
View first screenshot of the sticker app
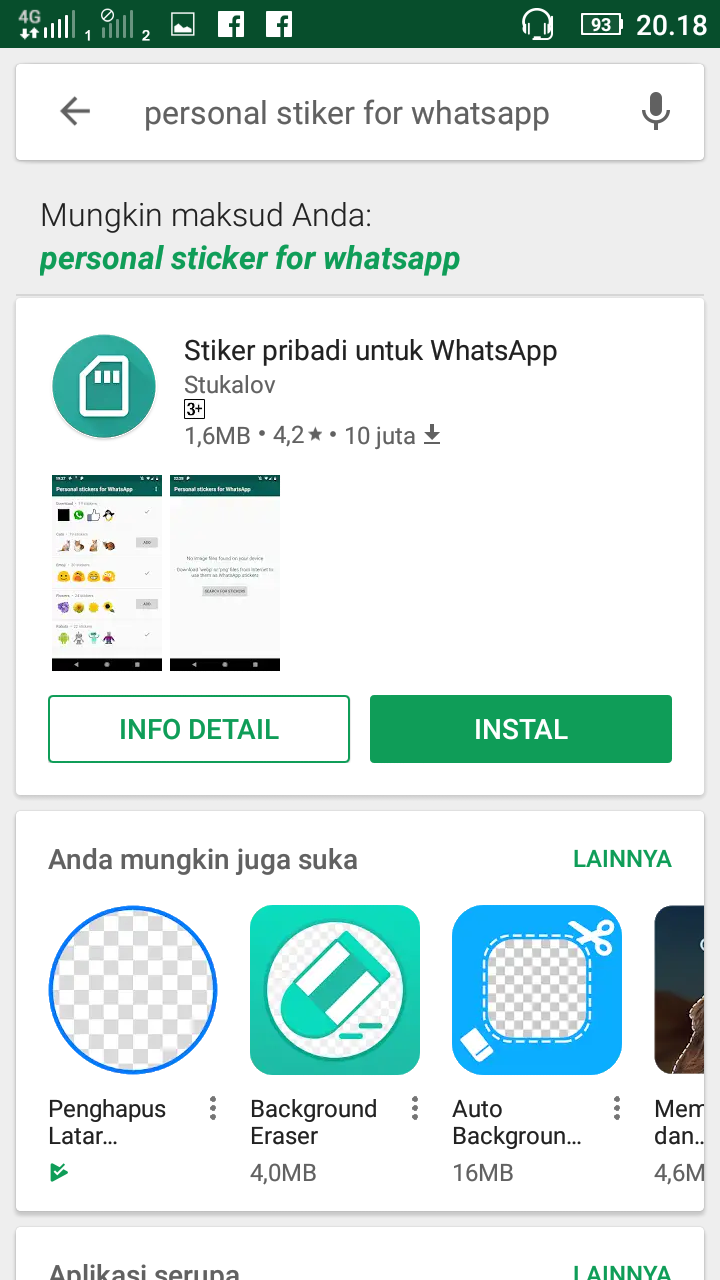pyautogui.click(x=106, y=572)
